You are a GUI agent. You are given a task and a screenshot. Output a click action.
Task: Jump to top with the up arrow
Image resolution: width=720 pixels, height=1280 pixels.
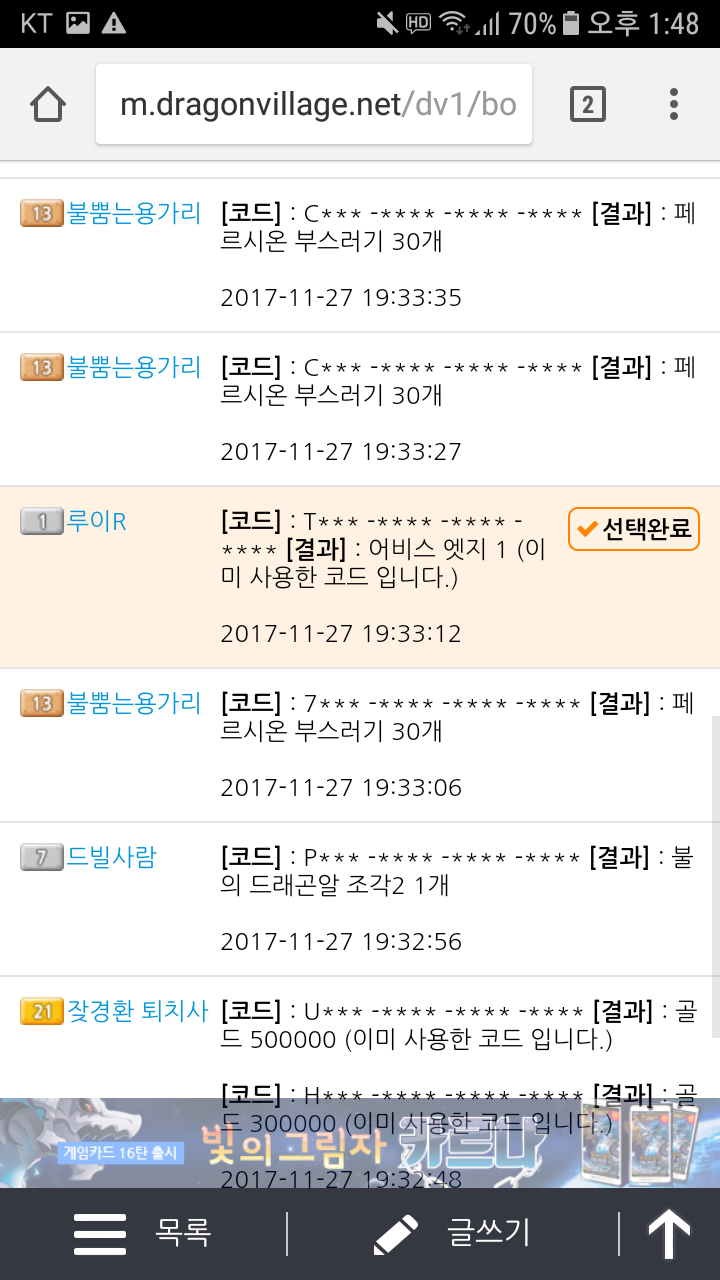(x=669, y=1233)
